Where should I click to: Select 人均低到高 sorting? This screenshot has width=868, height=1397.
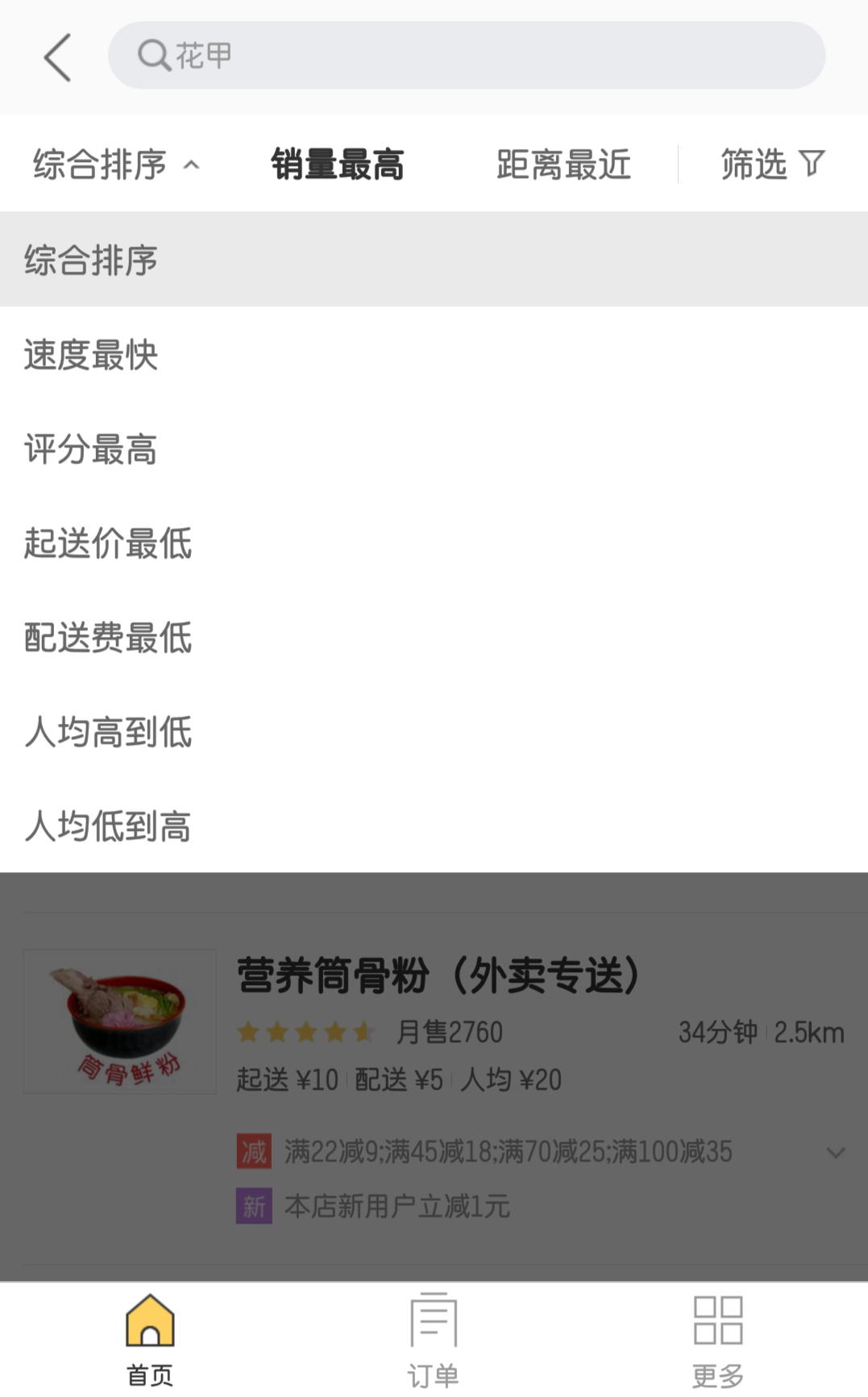point(108,826)
